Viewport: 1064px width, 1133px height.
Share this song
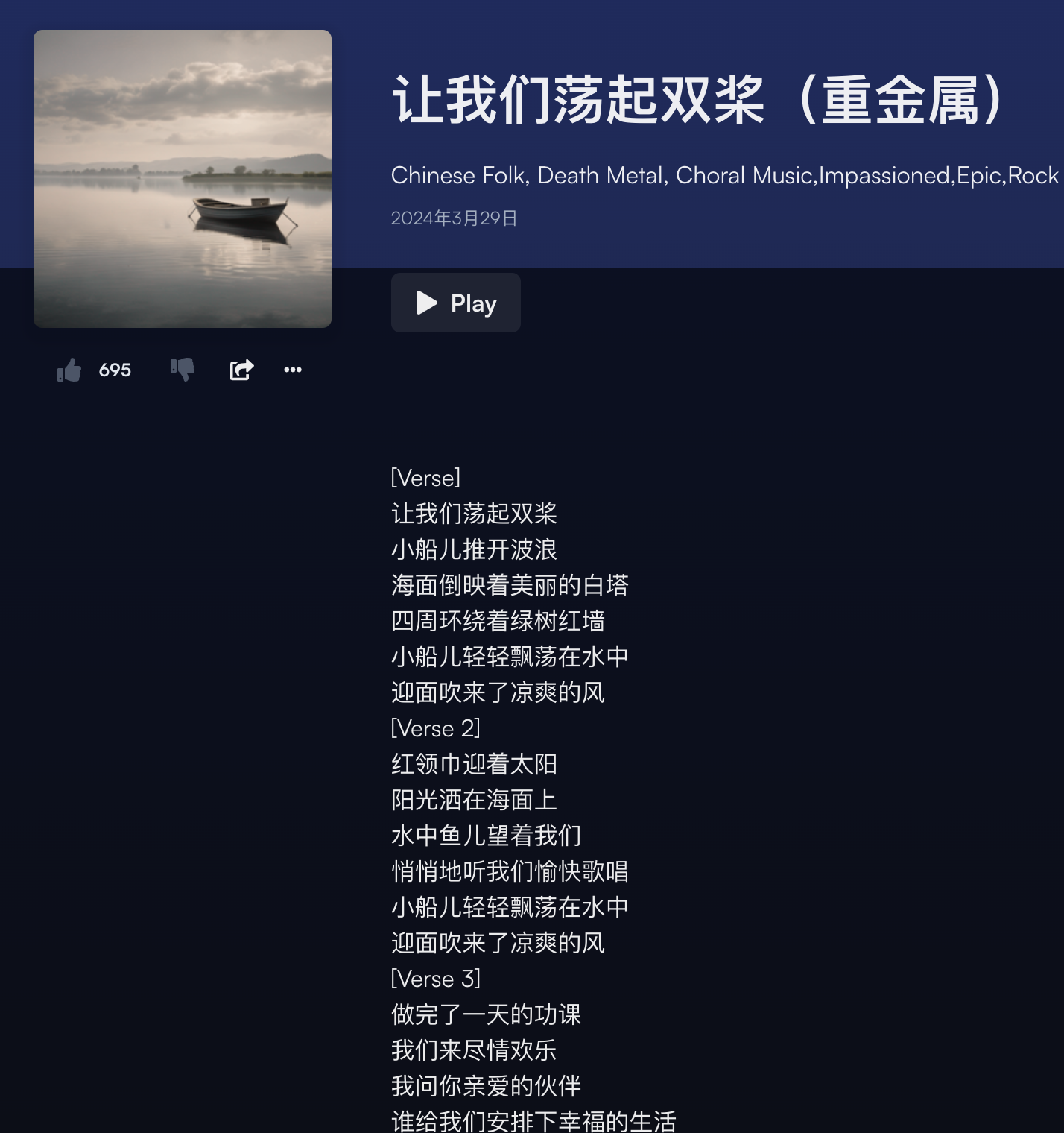coord(241,370)
